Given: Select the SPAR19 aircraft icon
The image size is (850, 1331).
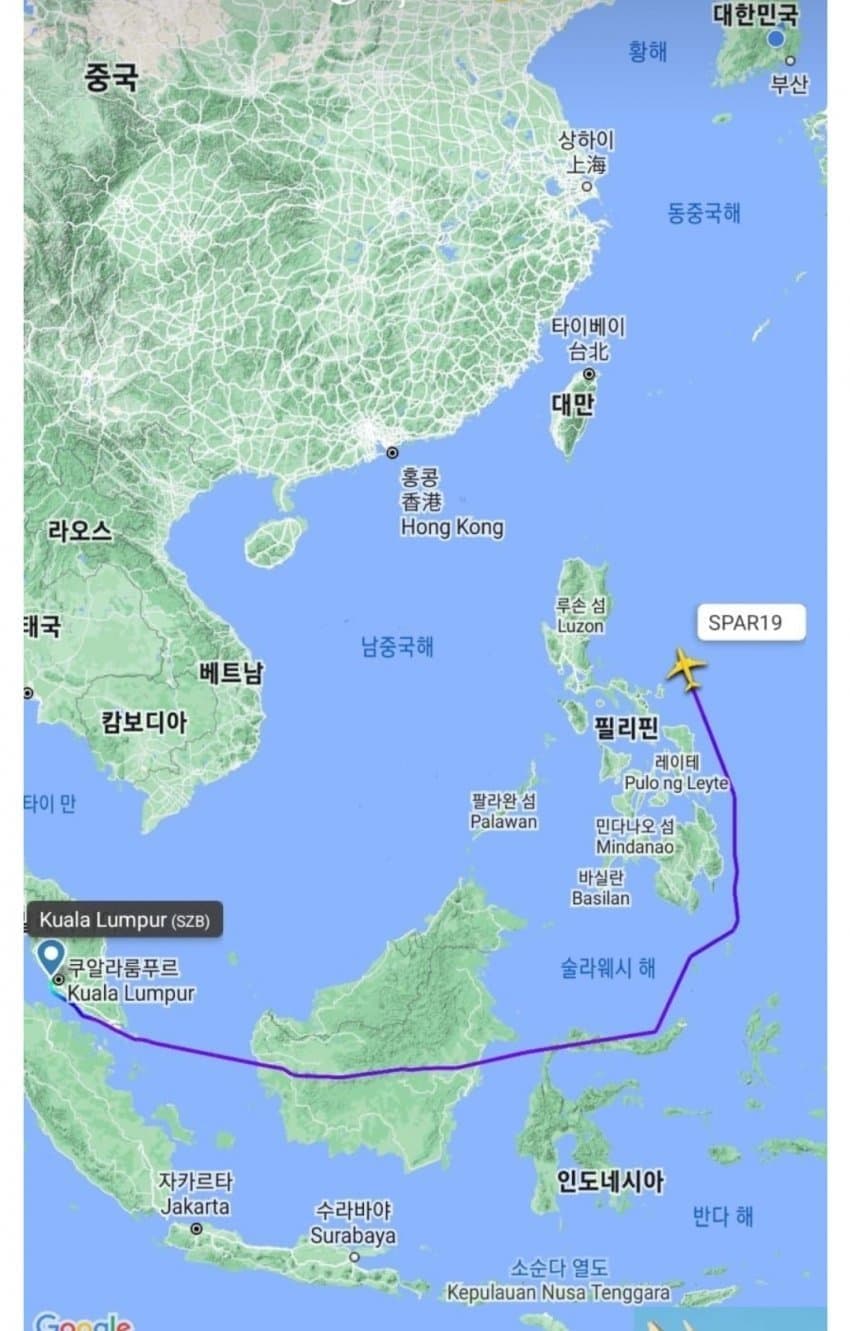Looking at the screenshot, I should [x=686, y=668].
